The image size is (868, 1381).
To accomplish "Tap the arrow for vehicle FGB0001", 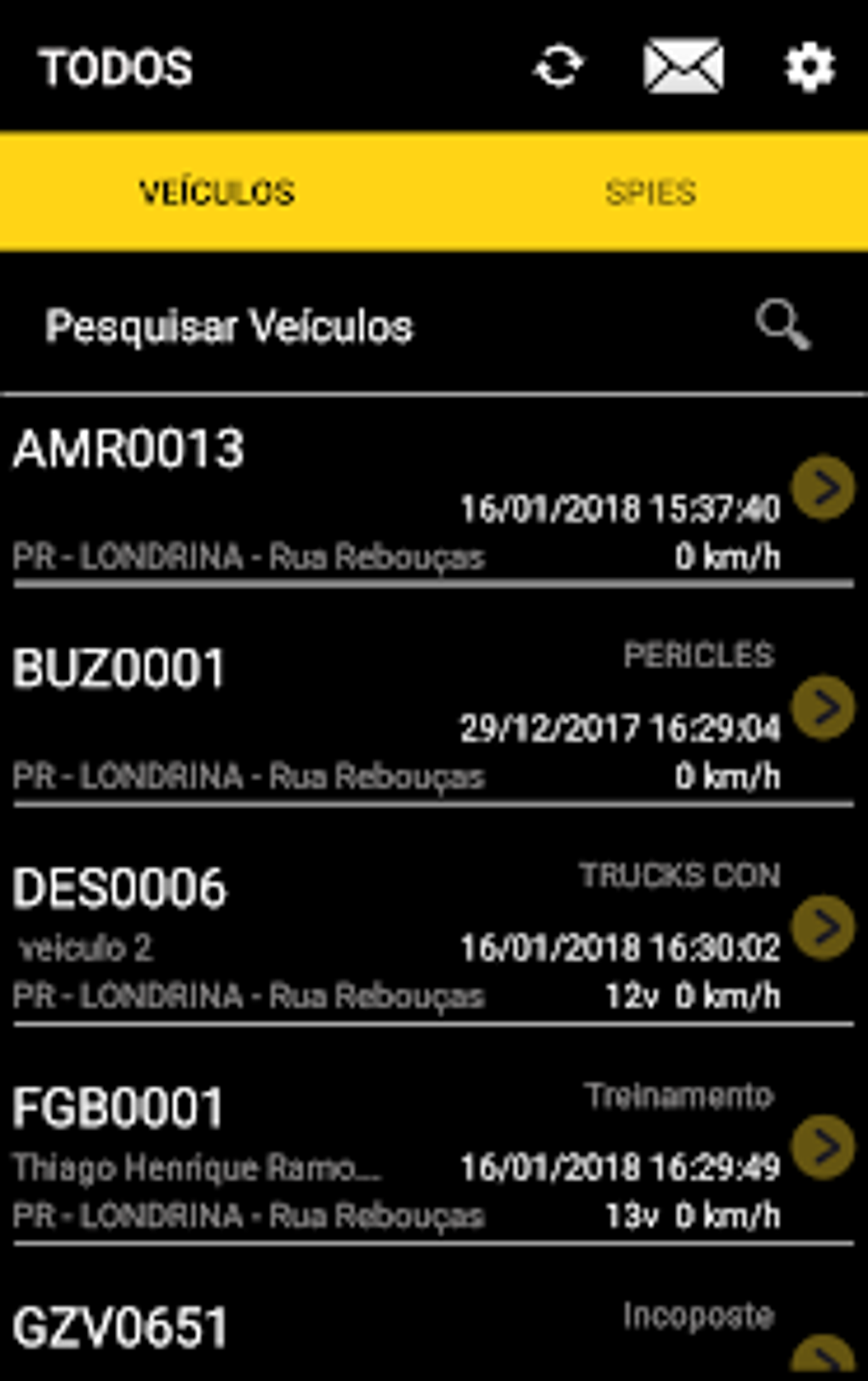I will point(823,1146).
